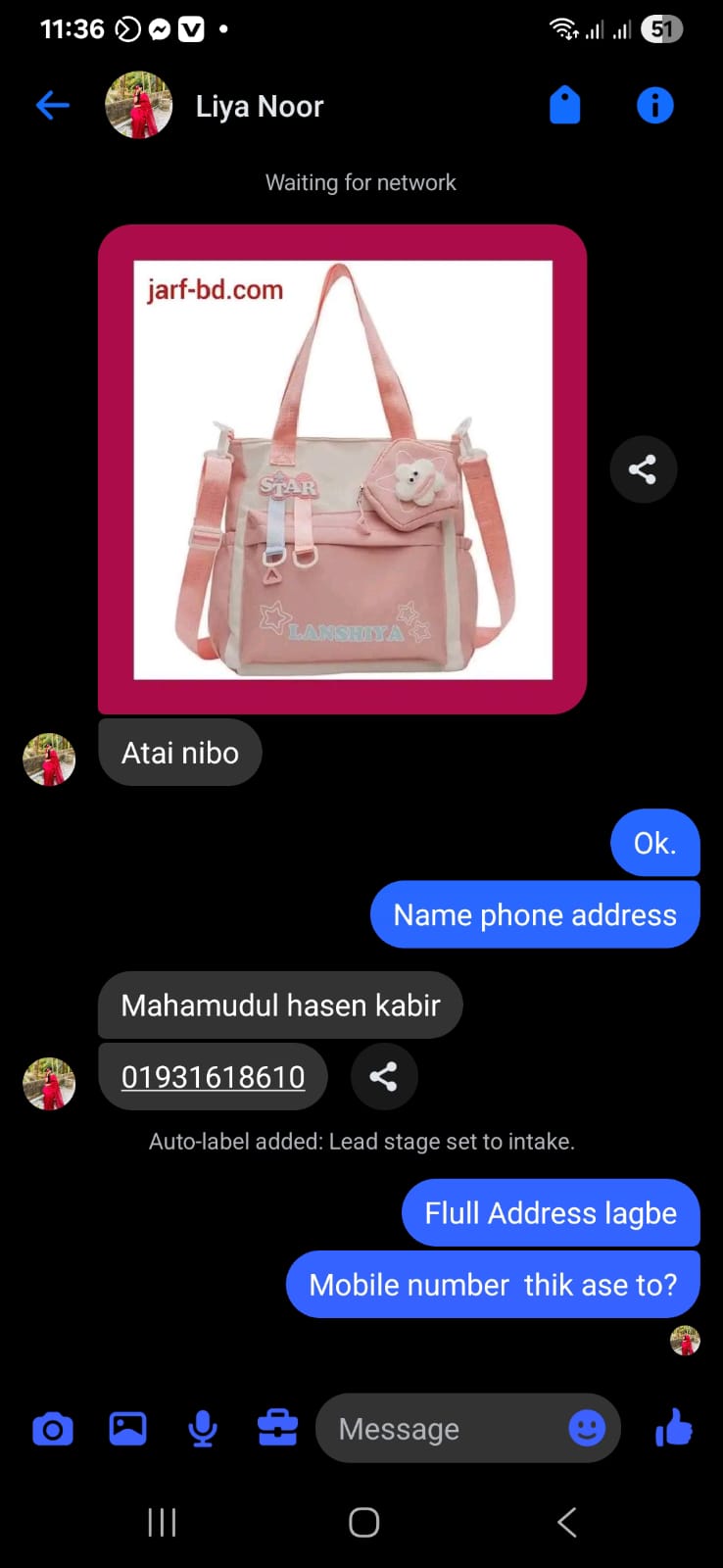The height and width of the screenshot is (1568, 723).
Task: Open the camera to take a photo
Action: [53, 1429]
